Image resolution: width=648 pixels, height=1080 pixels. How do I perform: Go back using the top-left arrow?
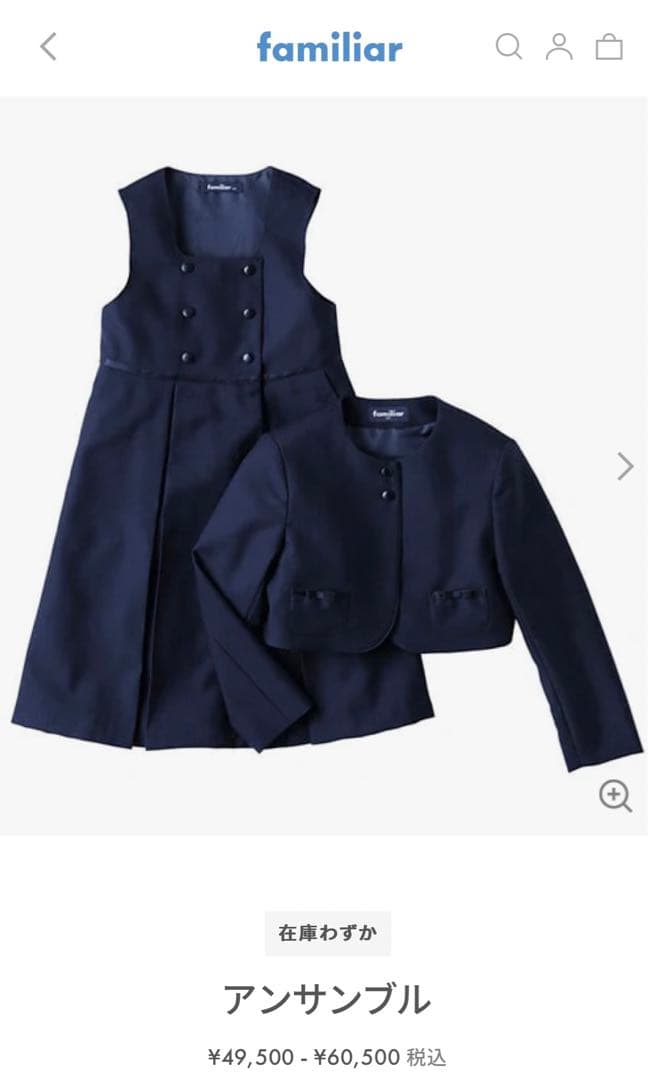pos(48,47)
